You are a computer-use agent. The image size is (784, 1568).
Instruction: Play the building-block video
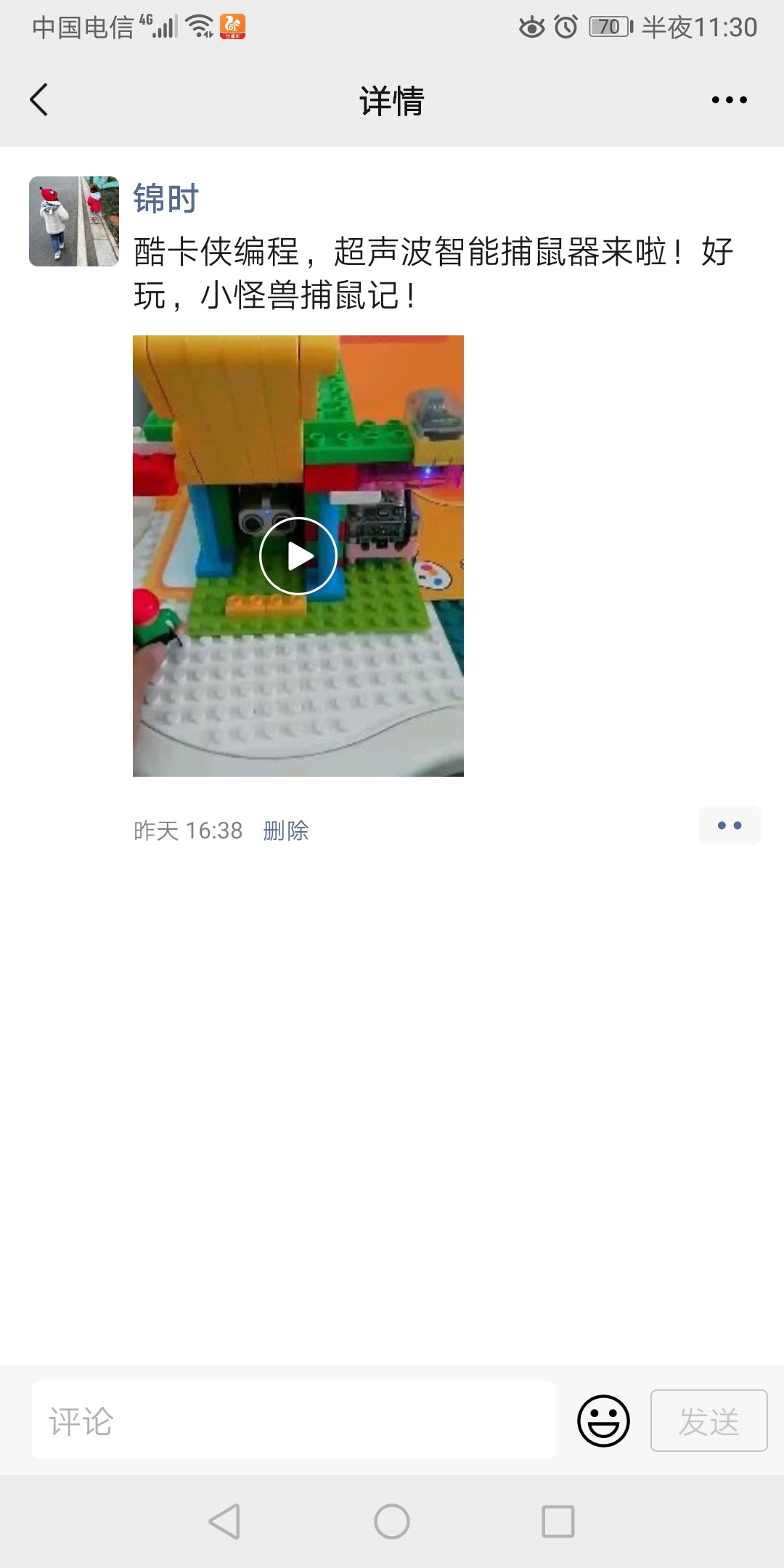pyautogui.click(x=298, y=556)
